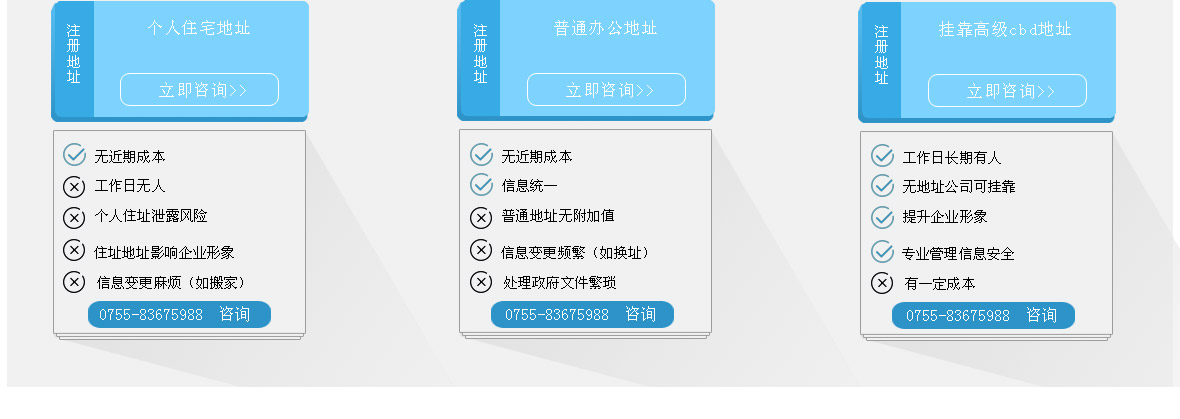Tap 立即咨询 under 个人住宅地址
The width and height of the screenshot is (1180, 419).
click(x=199, y=90)
